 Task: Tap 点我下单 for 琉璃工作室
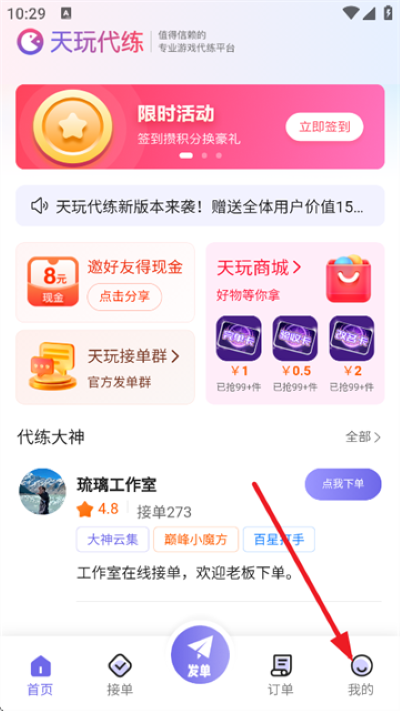point(343,484)
